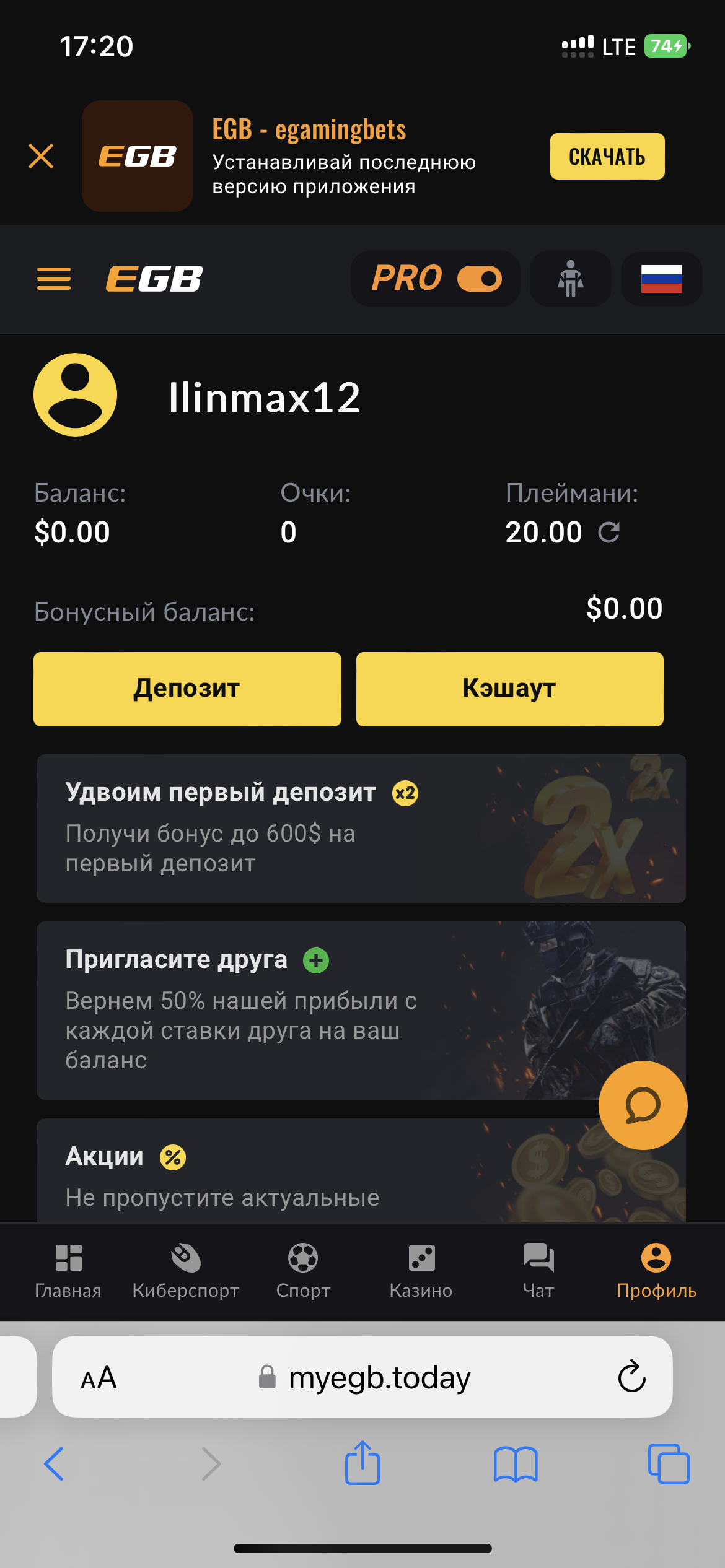Tap the Депозит button
This screenshot has height=1568, width=725.
(187, 689)
